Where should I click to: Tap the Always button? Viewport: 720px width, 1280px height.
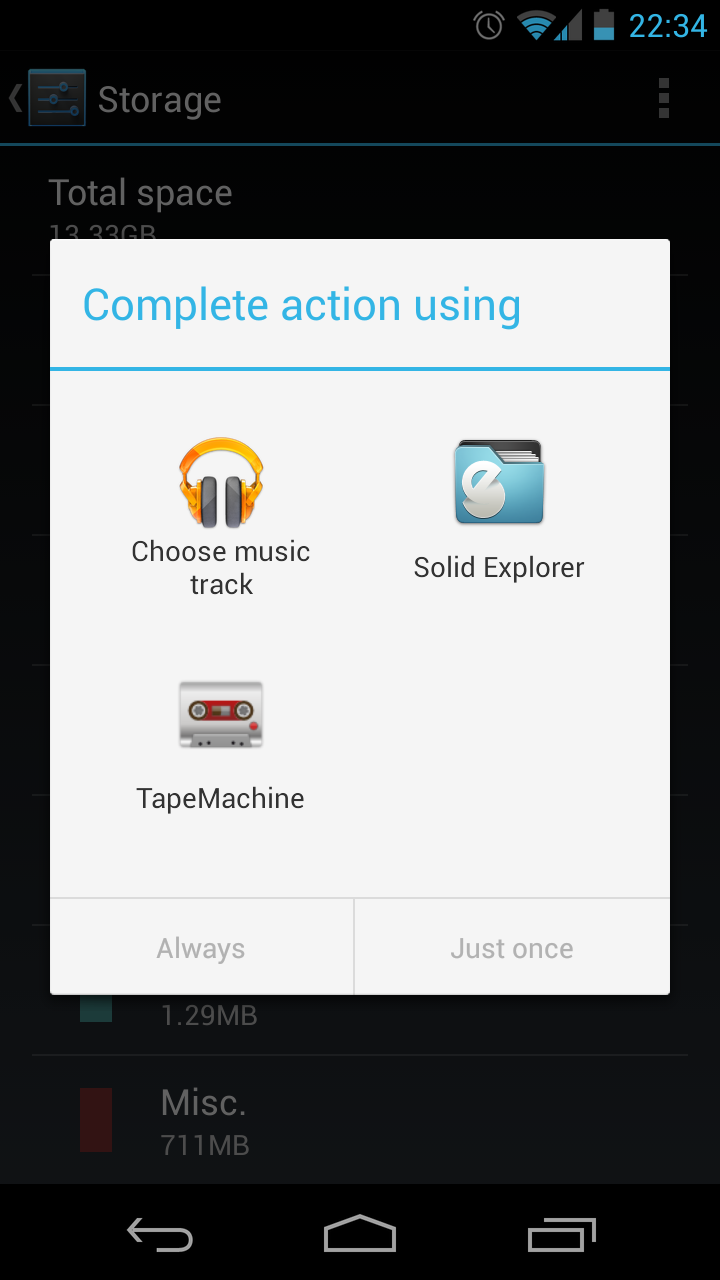(201, 948)
